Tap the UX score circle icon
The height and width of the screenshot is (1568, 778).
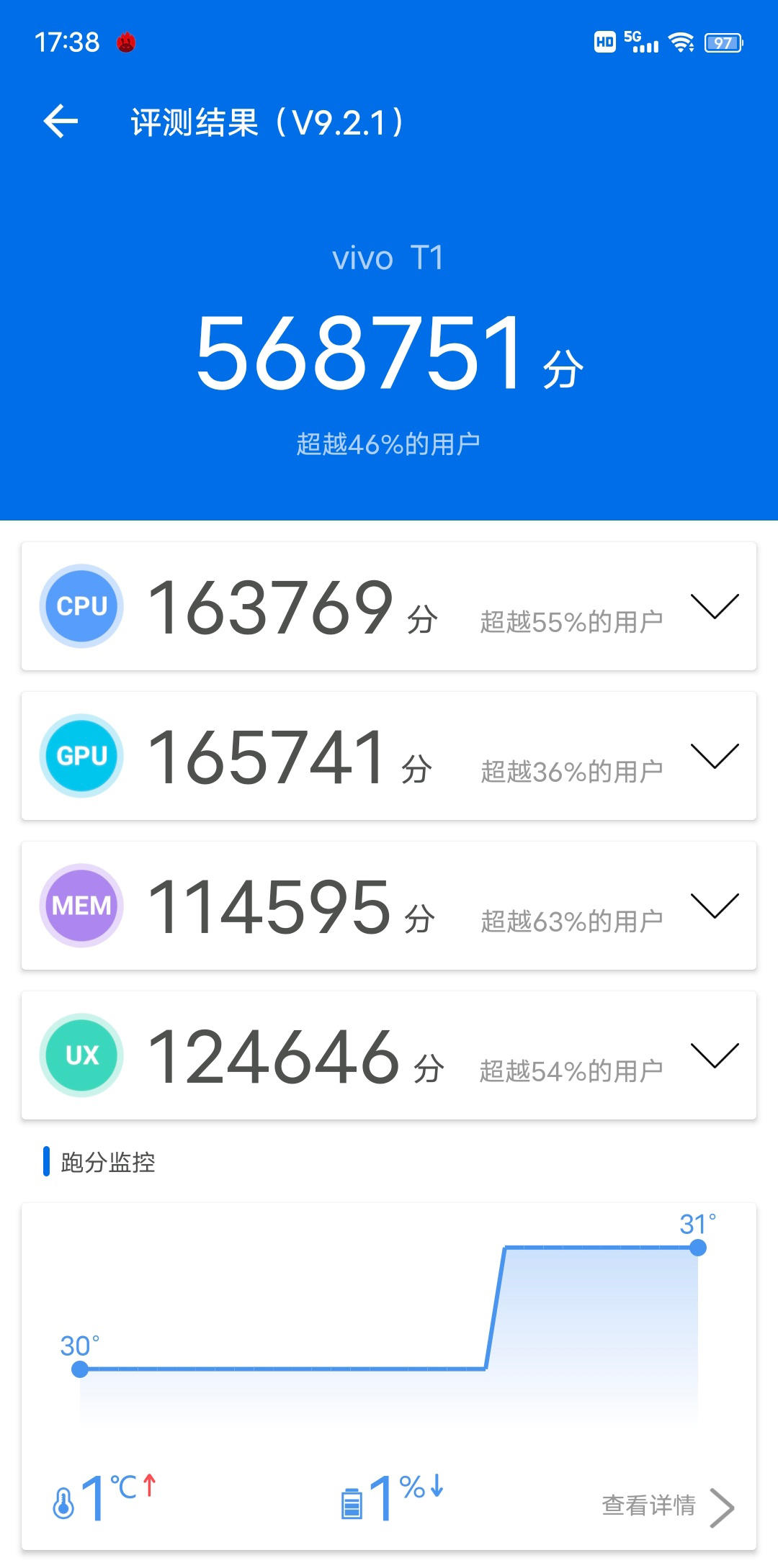click(x=81, y=1054)
